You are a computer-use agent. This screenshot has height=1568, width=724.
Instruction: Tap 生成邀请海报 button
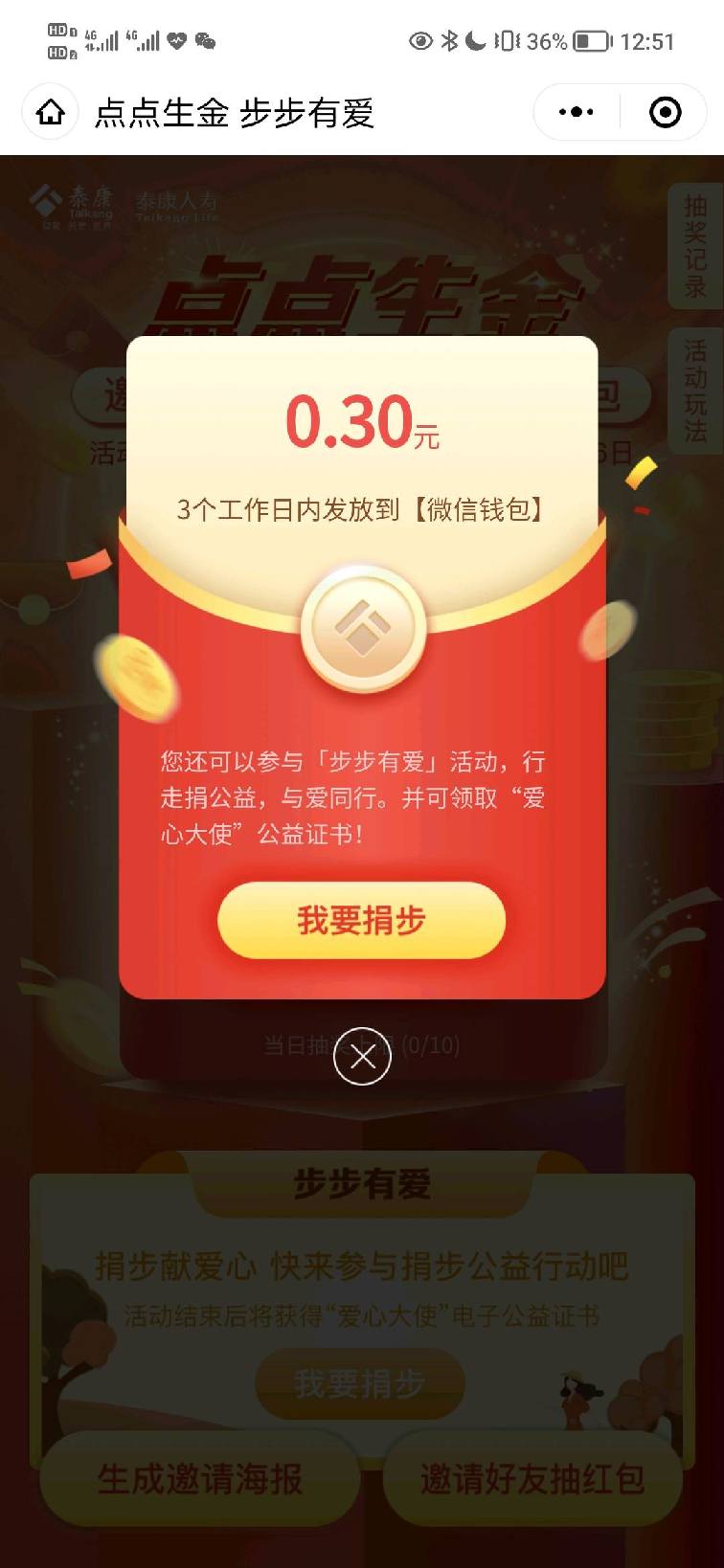point(200,1479)
